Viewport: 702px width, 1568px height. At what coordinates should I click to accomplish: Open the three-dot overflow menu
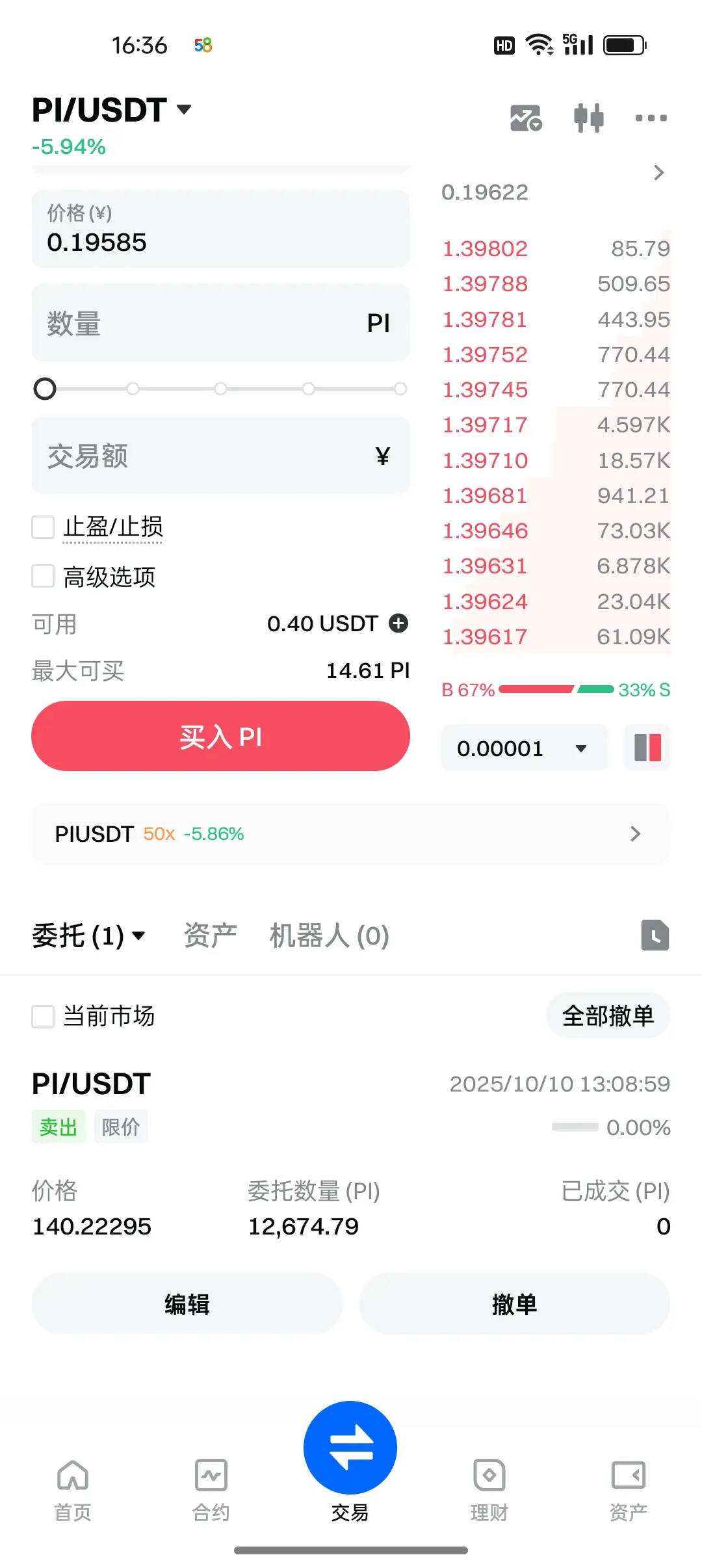(651, 118)
